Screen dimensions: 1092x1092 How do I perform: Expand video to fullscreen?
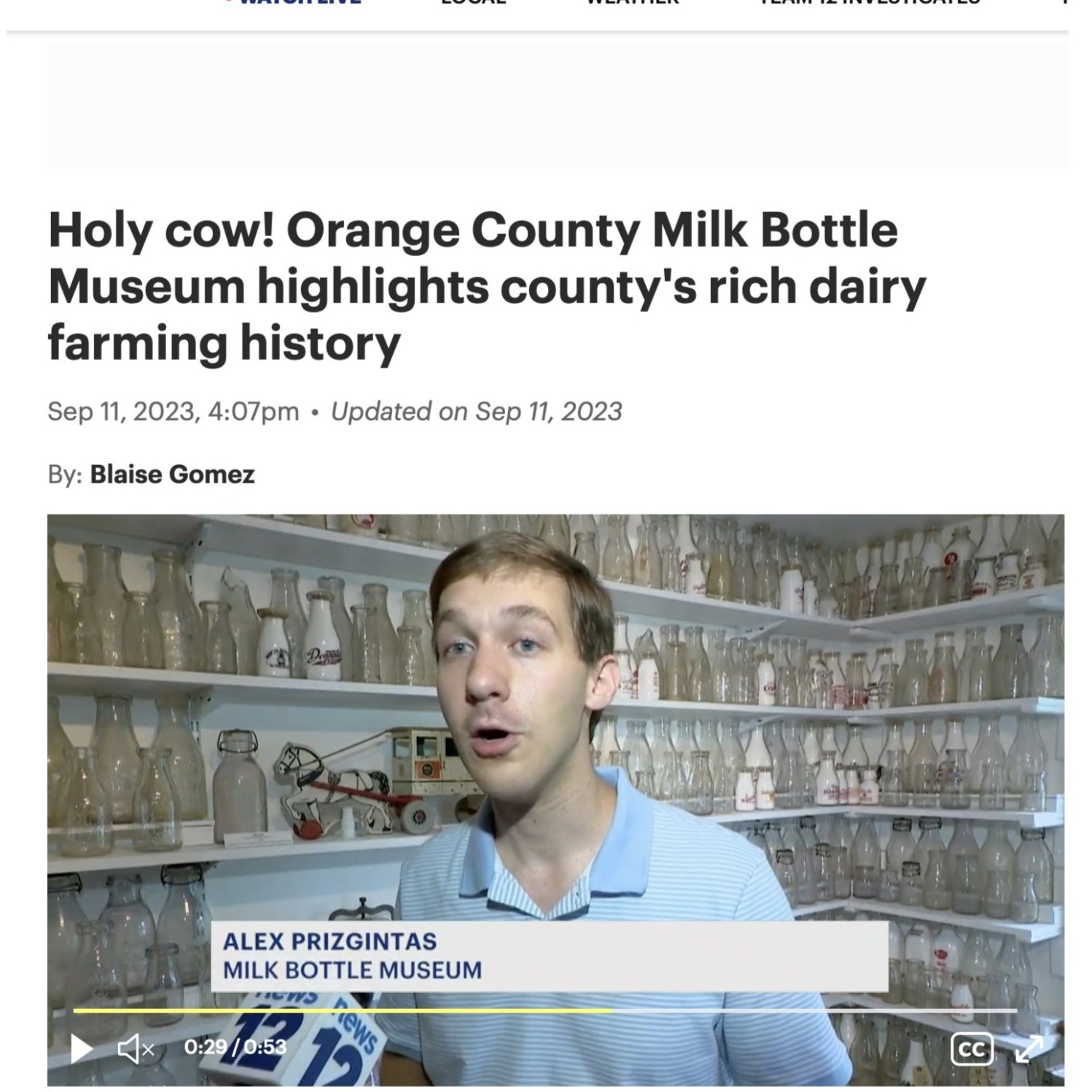[1029, 1048]
